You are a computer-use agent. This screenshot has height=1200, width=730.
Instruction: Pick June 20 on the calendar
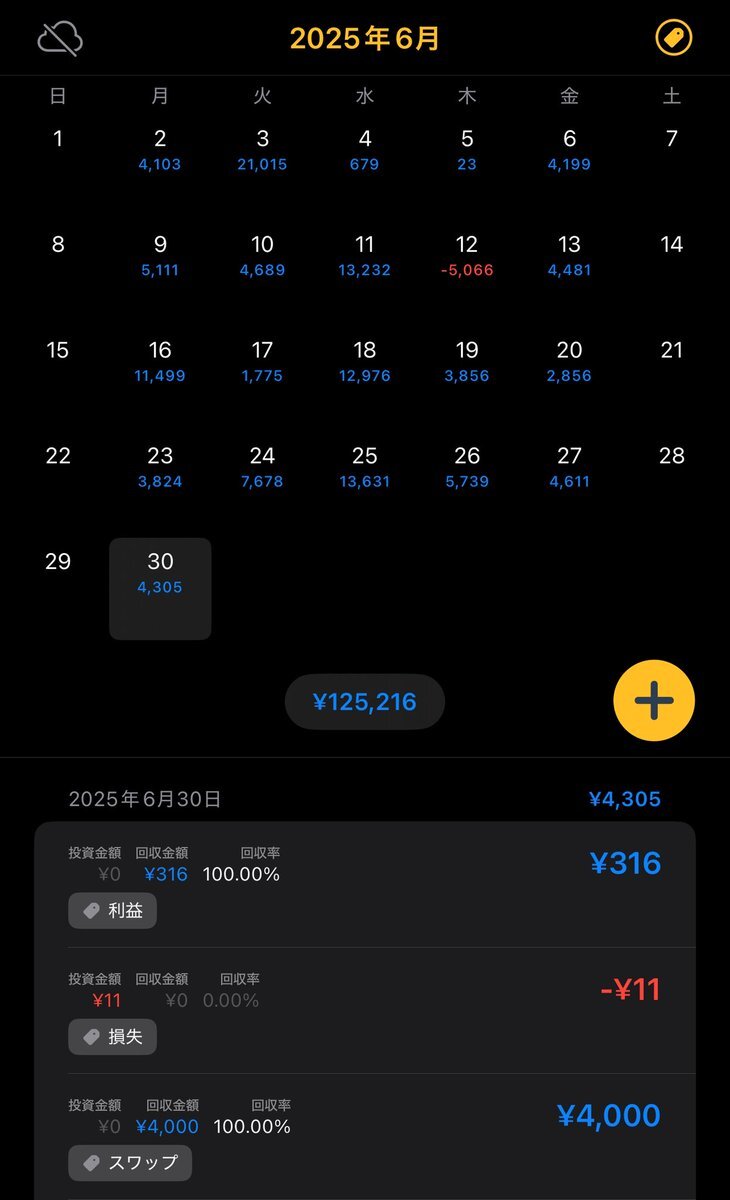(569, 361)
